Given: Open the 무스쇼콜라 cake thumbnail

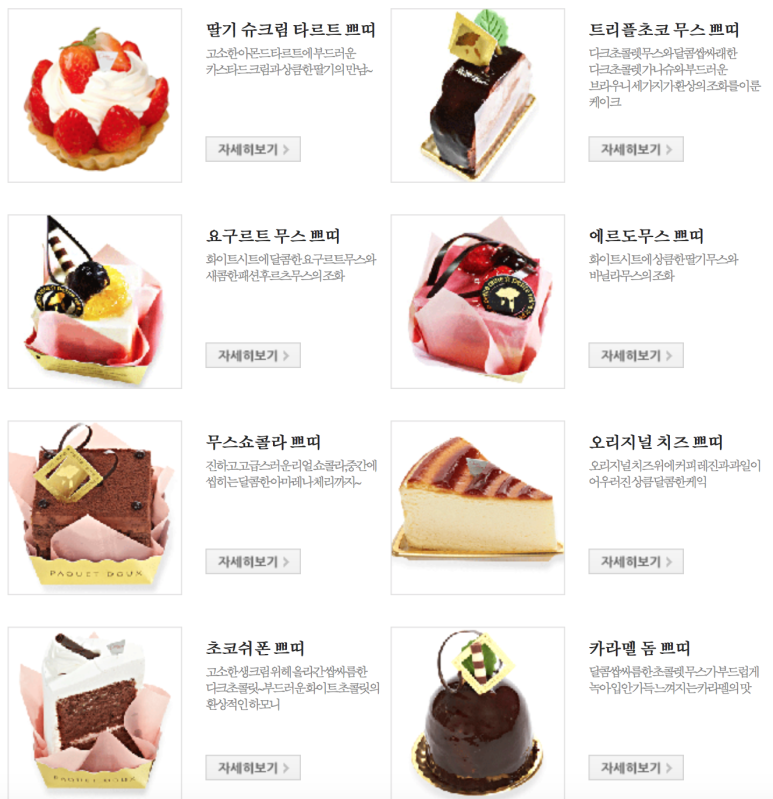Looking at the screenshot, I should (x=95, y=508).
